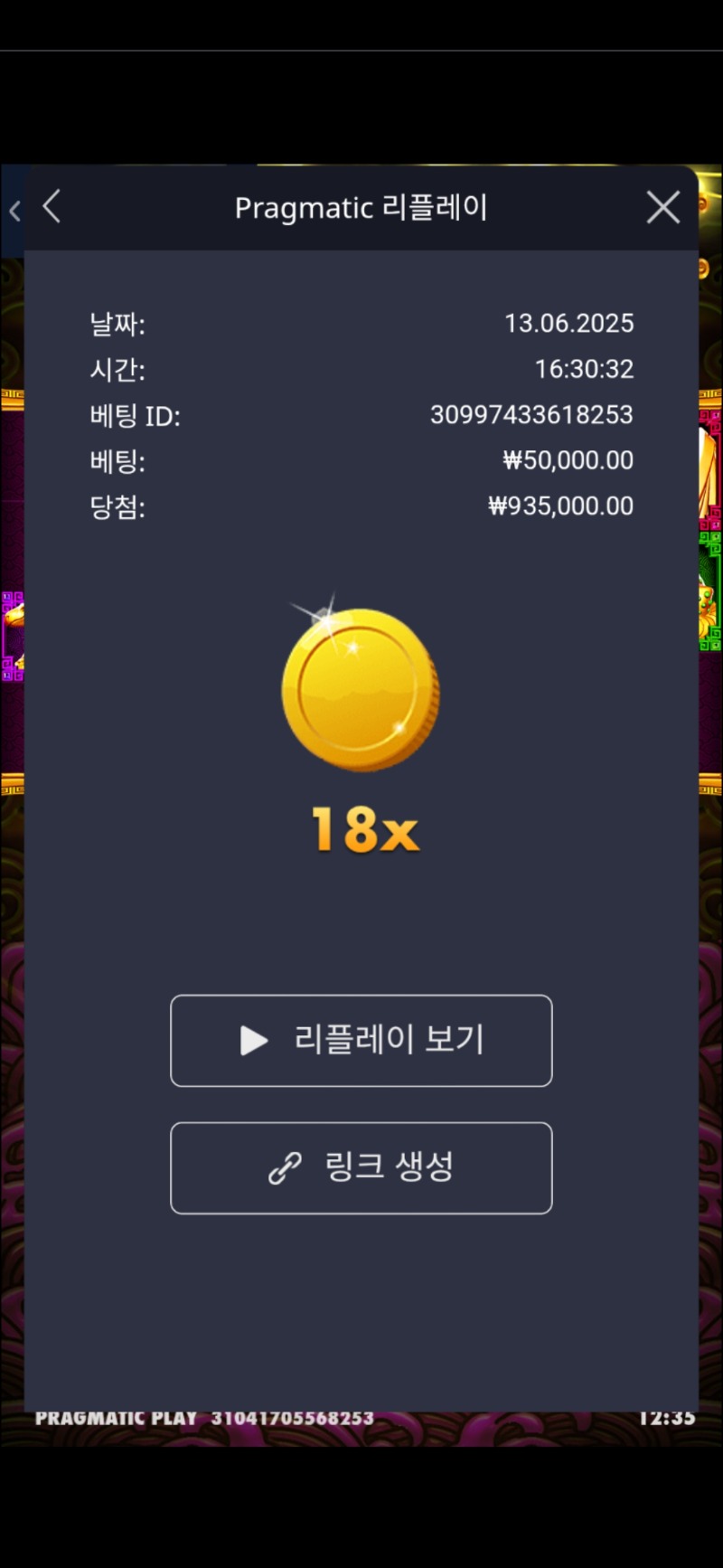
Task: Close the Pragmatic 리플레이 dialog
Action: click(x=663, y=208)
